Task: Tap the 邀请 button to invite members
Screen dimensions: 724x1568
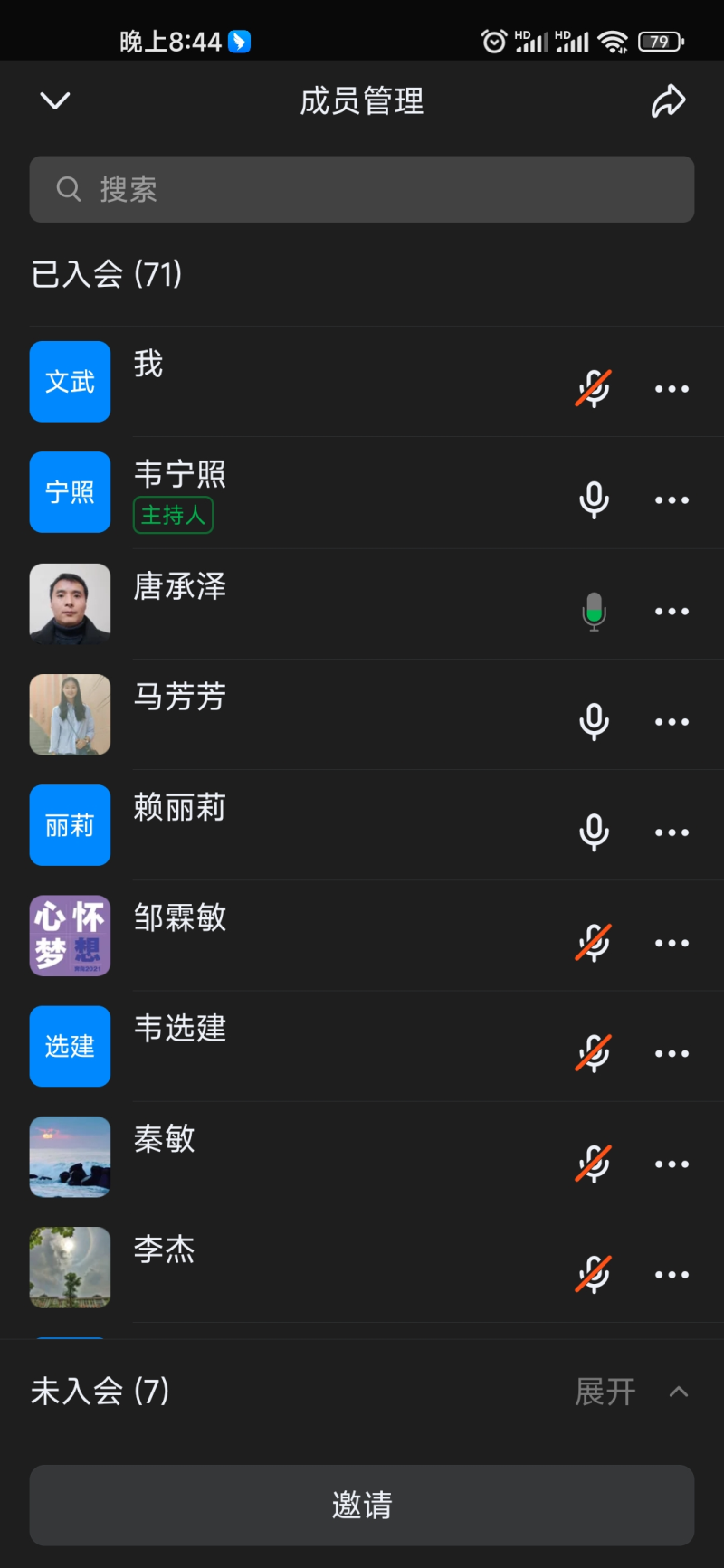Action: pos(362,1505)
